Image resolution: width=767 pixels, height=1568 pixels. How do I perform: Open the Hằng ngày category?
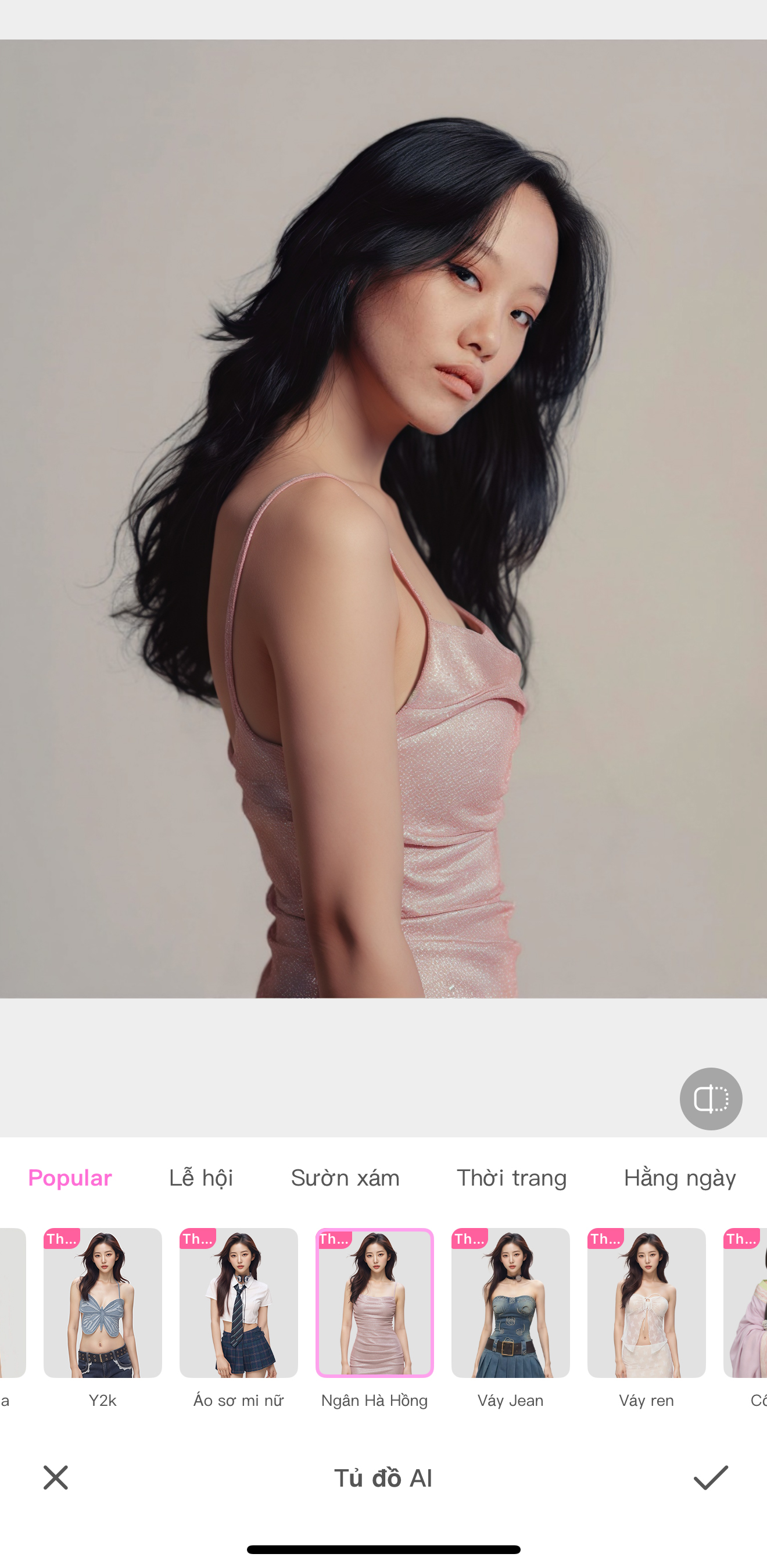pyautogui.click(x=679, y=1178)
